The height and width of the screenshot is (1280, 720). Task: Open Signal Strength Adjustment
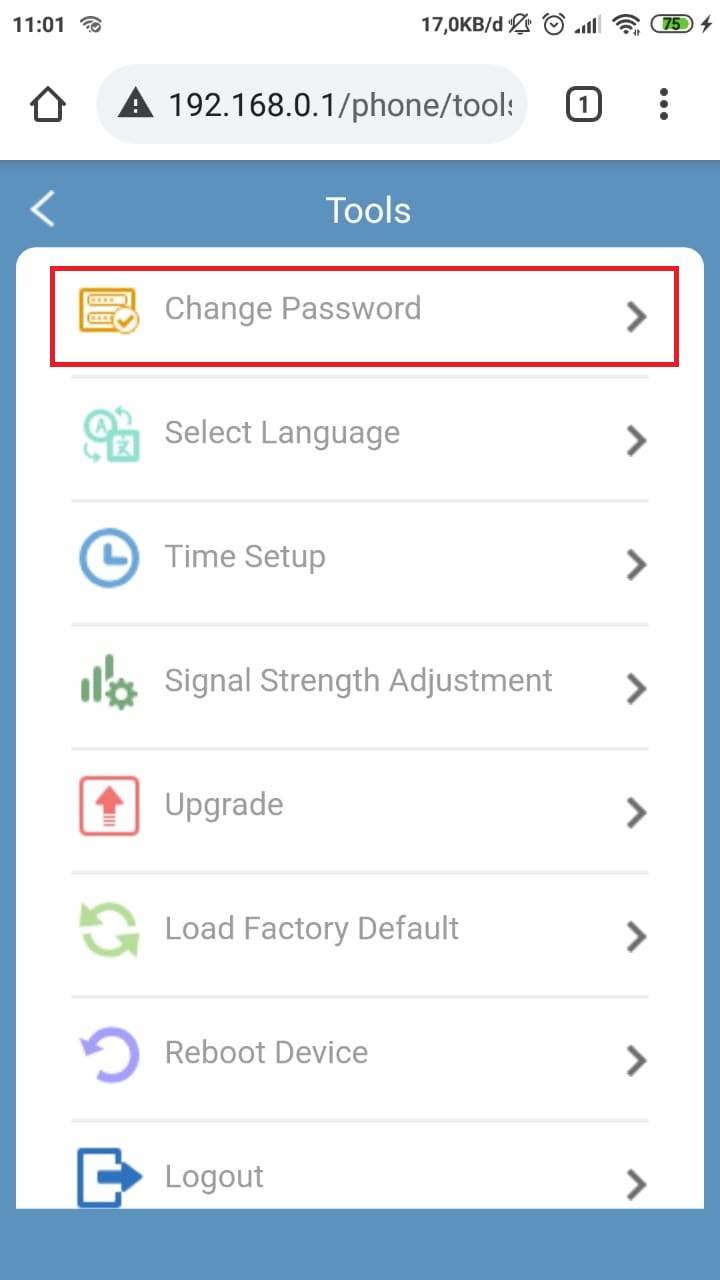360,688
